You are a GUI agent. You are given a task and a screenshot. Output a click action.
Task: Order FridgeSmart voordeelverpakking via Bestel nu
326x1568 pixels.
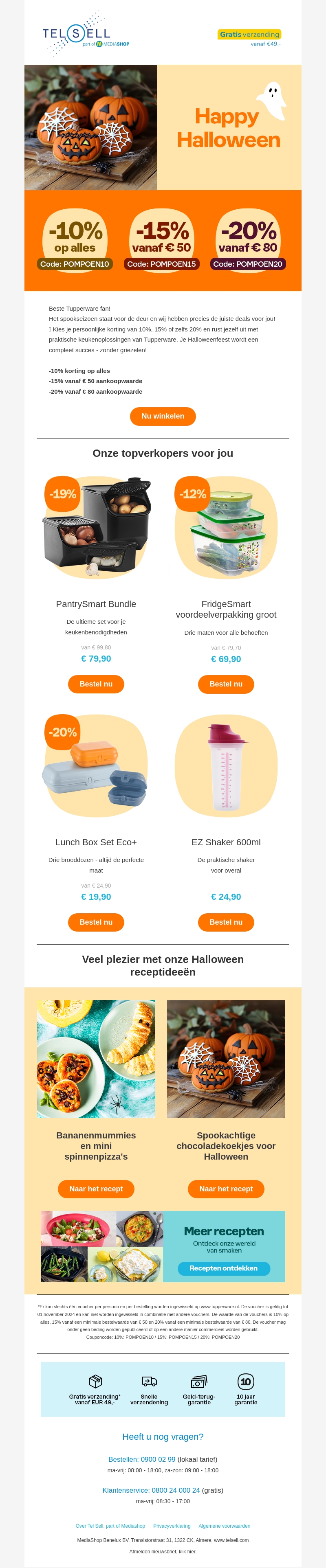click(226, 684)
